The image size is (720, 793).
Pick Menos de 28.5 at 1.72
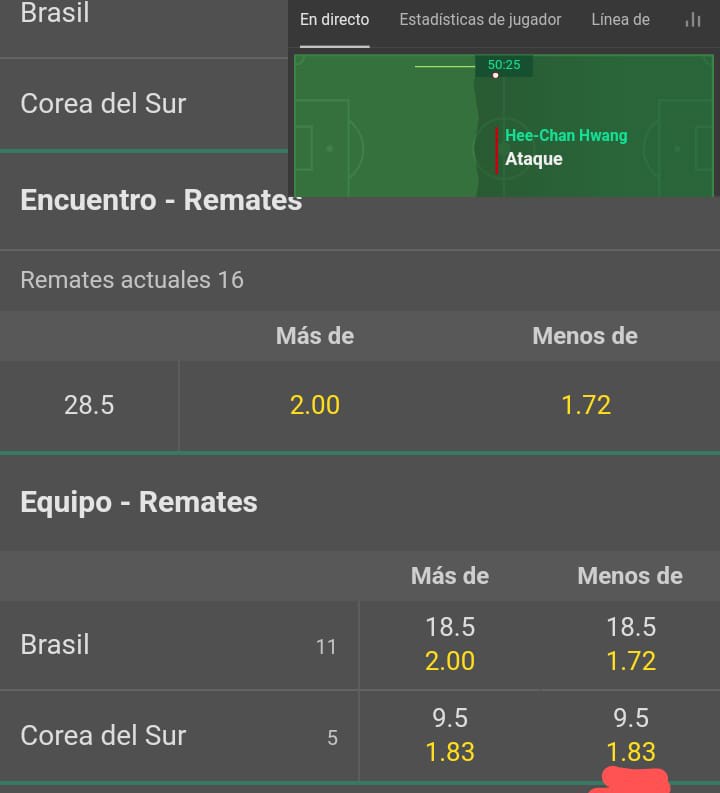[x=586, y=406]
